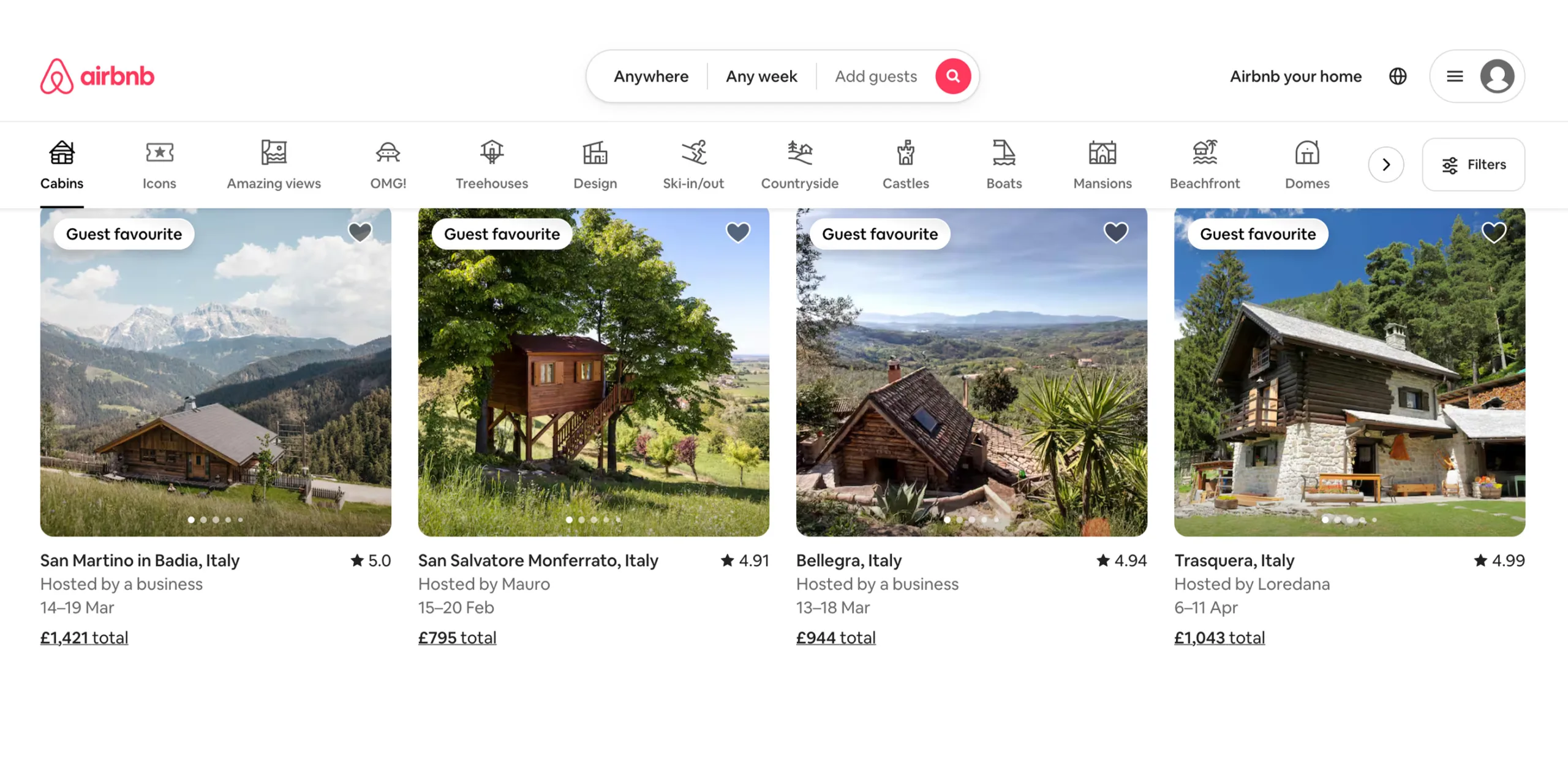Open the Bellegra, Italy cabin listing
This screenshot has width=1568, height=781.
[x=971, y=372]
